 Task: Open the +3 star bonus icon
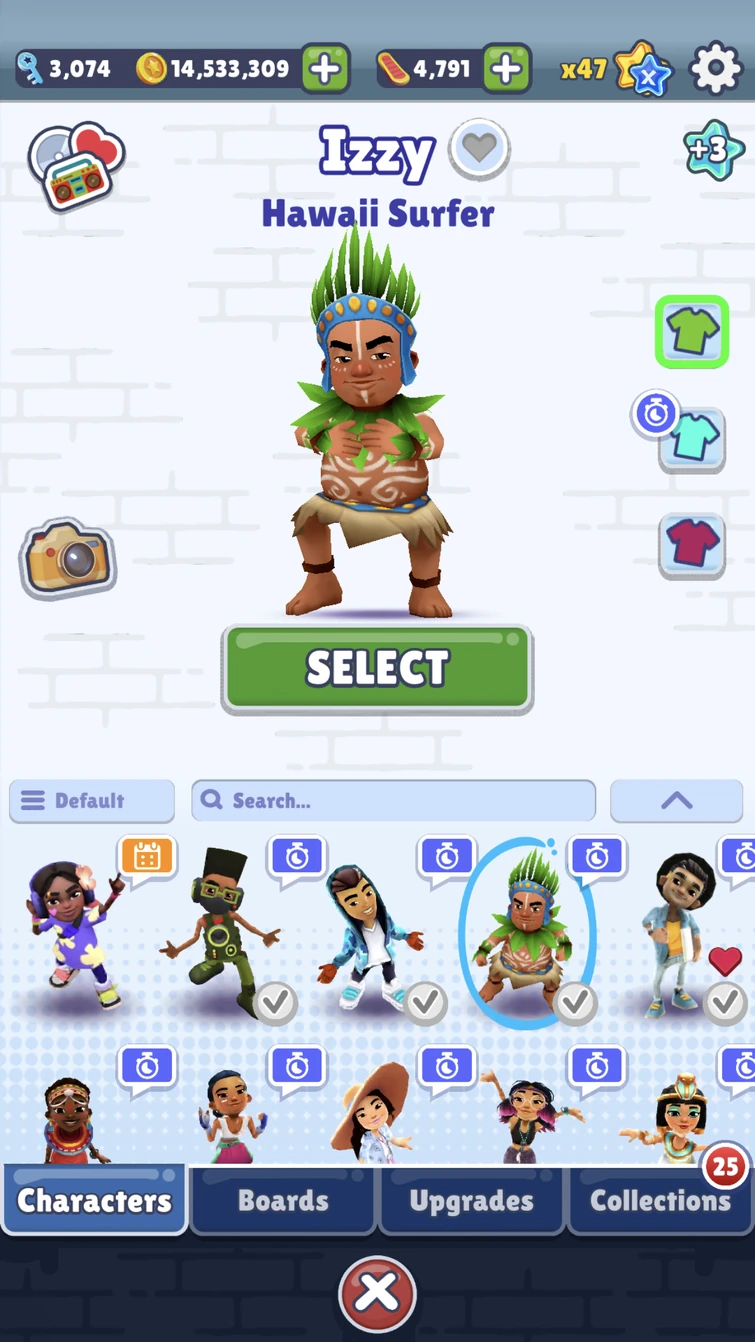click(x=712, y=150)
